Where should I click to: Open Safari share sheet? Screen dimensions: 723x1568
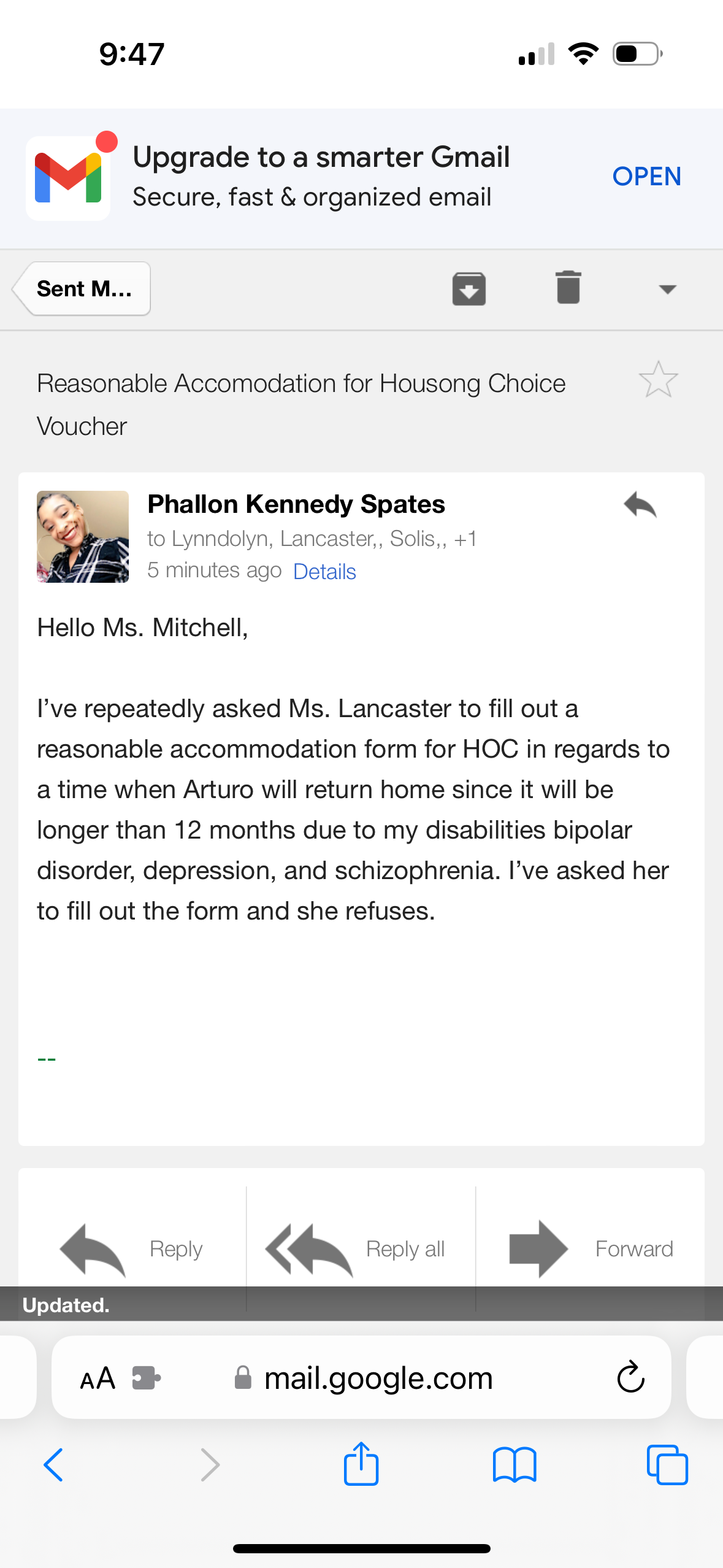click(x=361, y=1463)
